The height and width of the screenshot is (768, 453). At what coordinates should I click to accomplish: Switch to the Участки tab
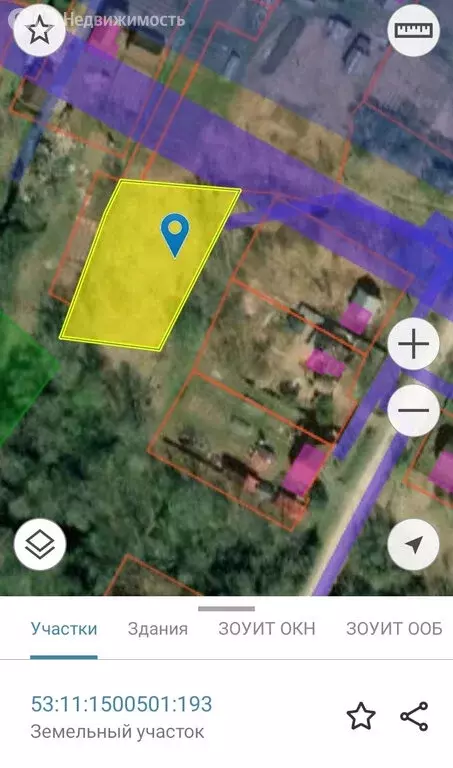[x=64, y=629]
